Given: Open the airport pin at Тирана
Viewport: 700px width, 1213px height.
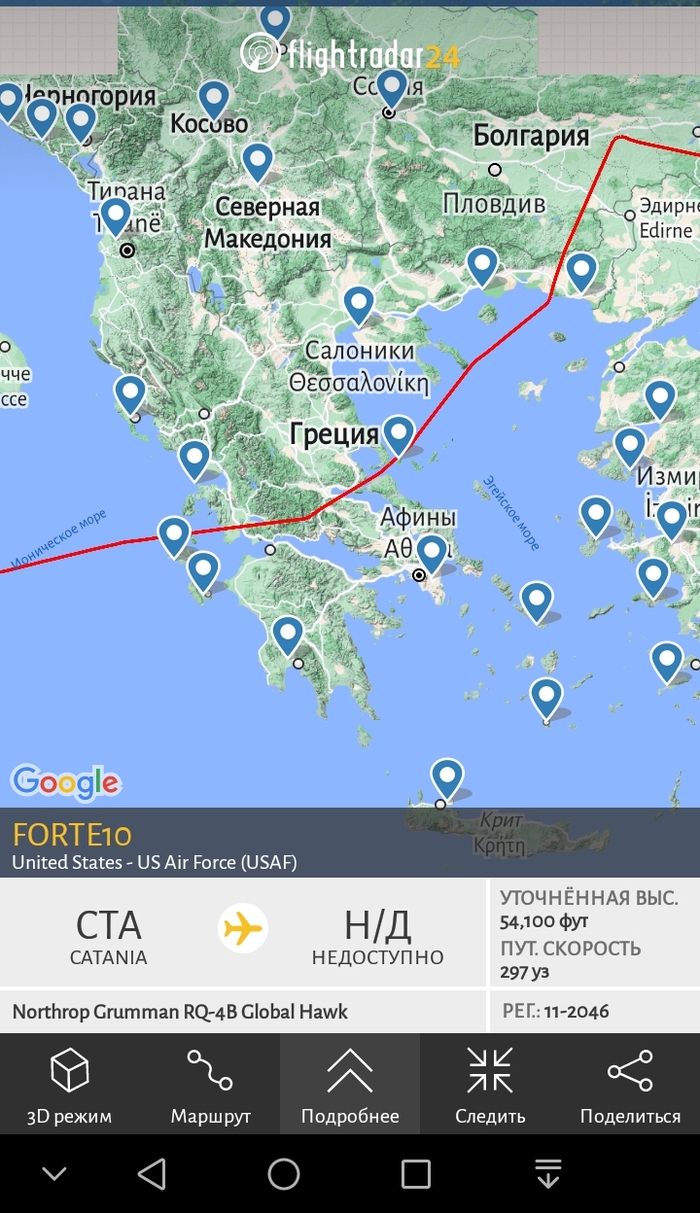Looking at the screenshot, I should [x=115, y=215].
